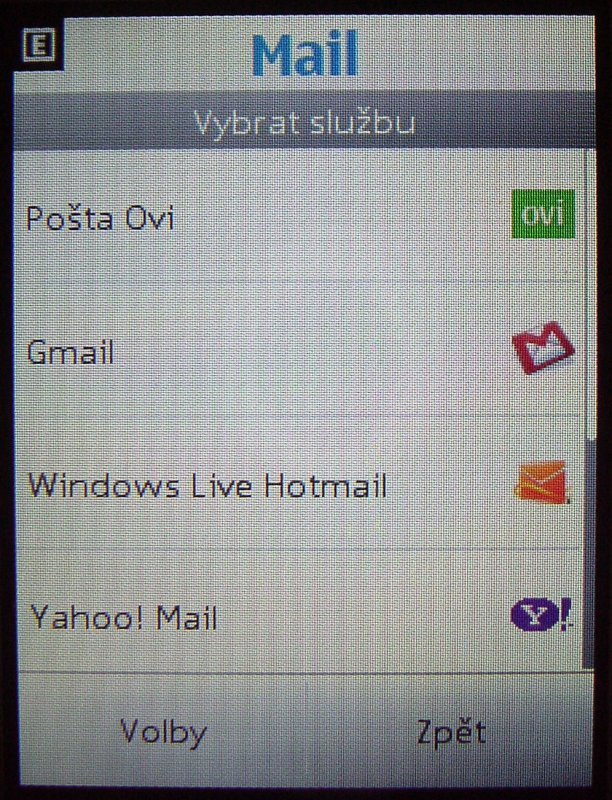Open Windows Live Hotmail service
612x800 pixels.
click(x=300, y=486)
